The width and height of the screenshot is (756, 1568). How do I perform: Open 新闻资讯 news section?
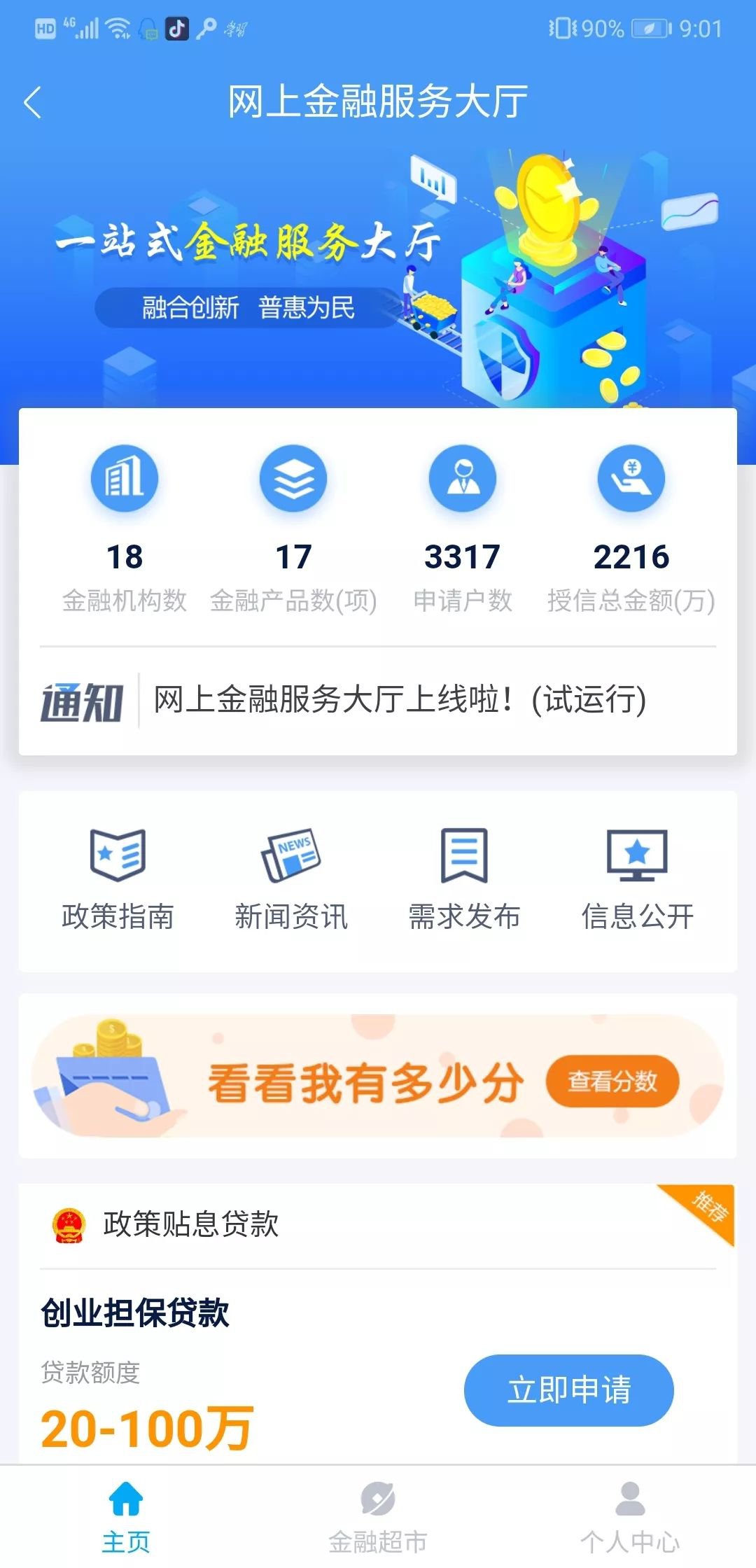coord(291,879)
